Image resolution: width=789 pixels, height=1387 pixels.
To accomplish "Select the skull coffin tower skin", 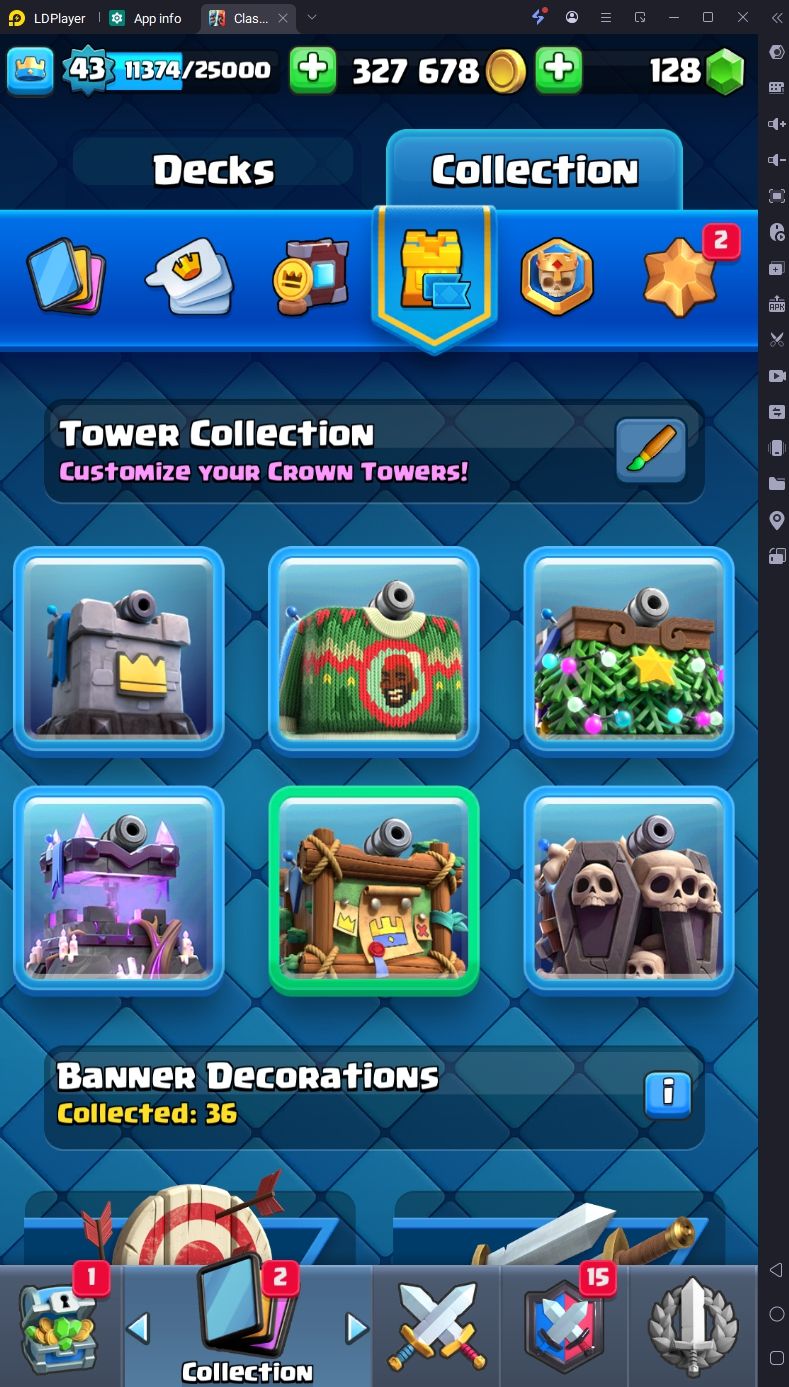I will pos(629,889).
